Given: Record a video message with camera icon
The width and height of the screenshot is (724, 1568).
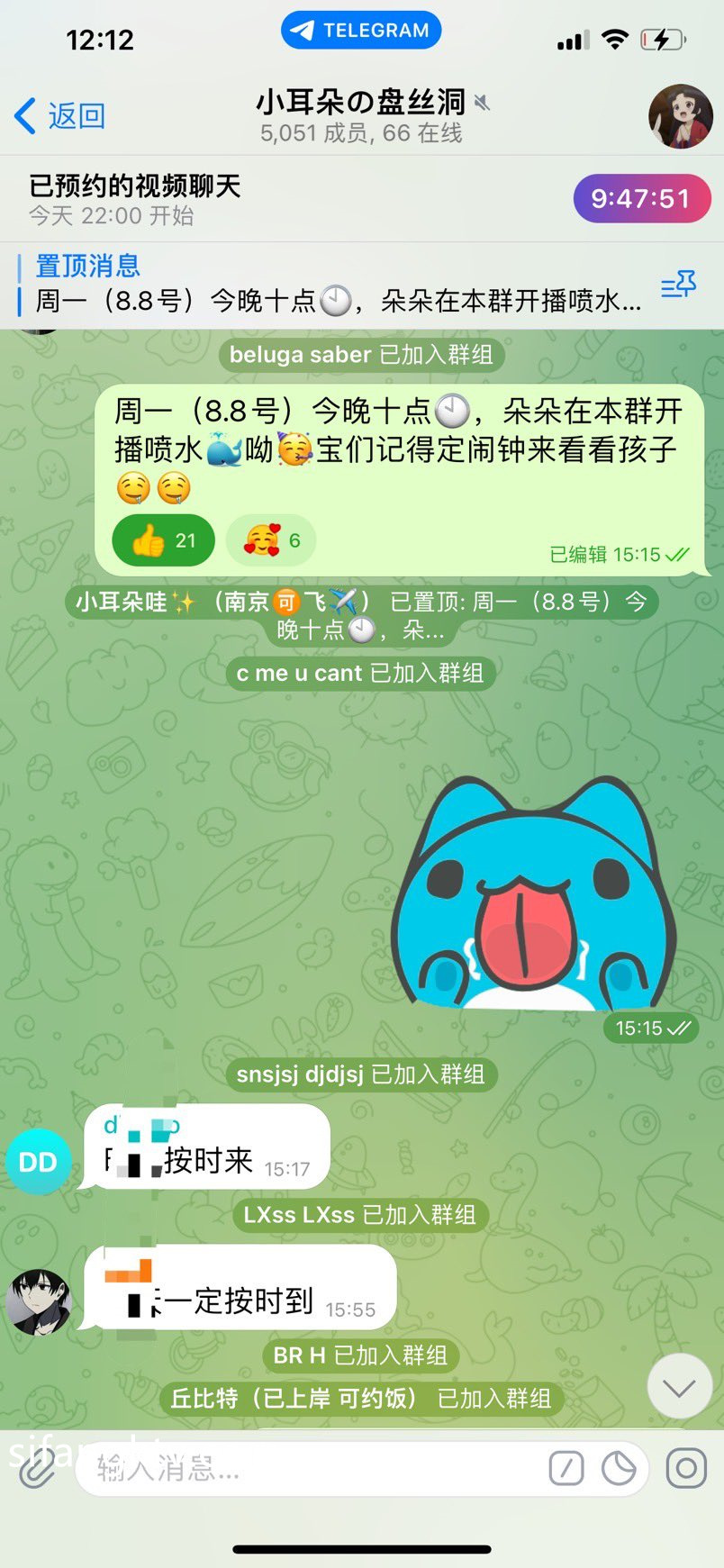Looking at the screenshot, I should click(x=685, y=1469).
